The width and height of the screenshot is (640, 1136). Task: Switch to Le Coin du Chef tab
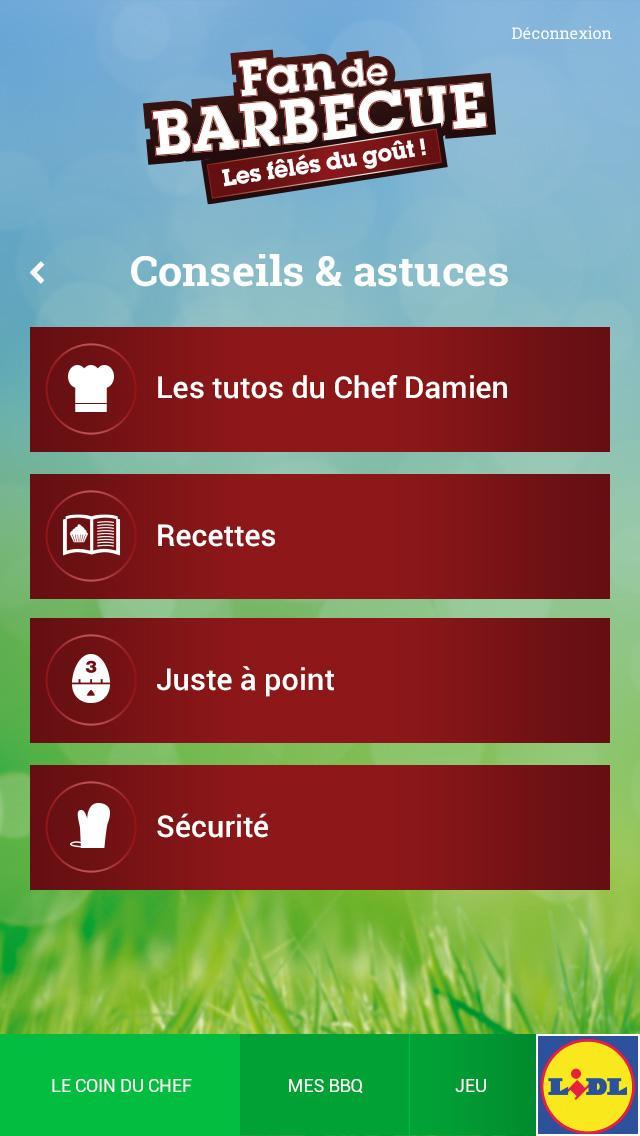(121, 1085)
